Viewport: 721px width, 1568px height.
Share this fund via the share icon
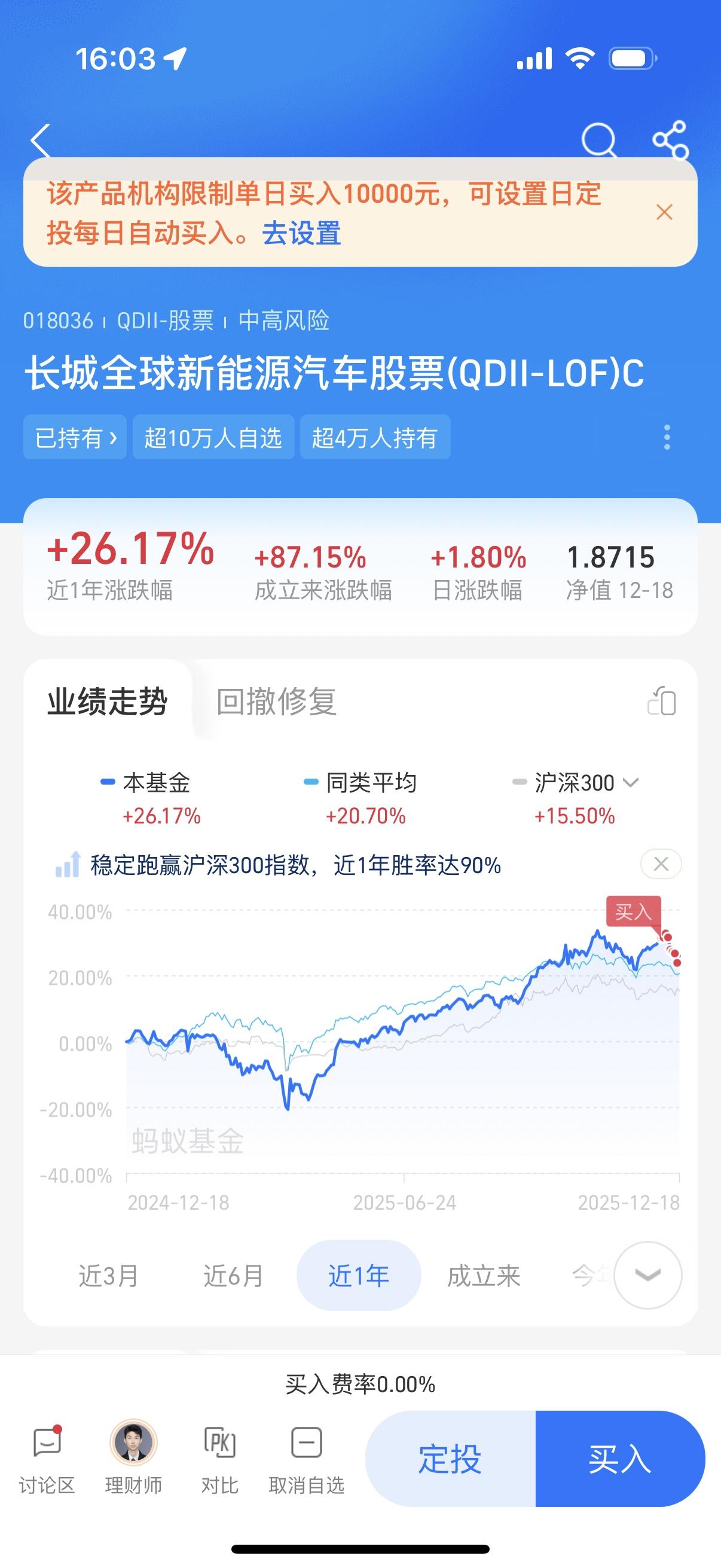pyautogui.click(x=670, y=140)
